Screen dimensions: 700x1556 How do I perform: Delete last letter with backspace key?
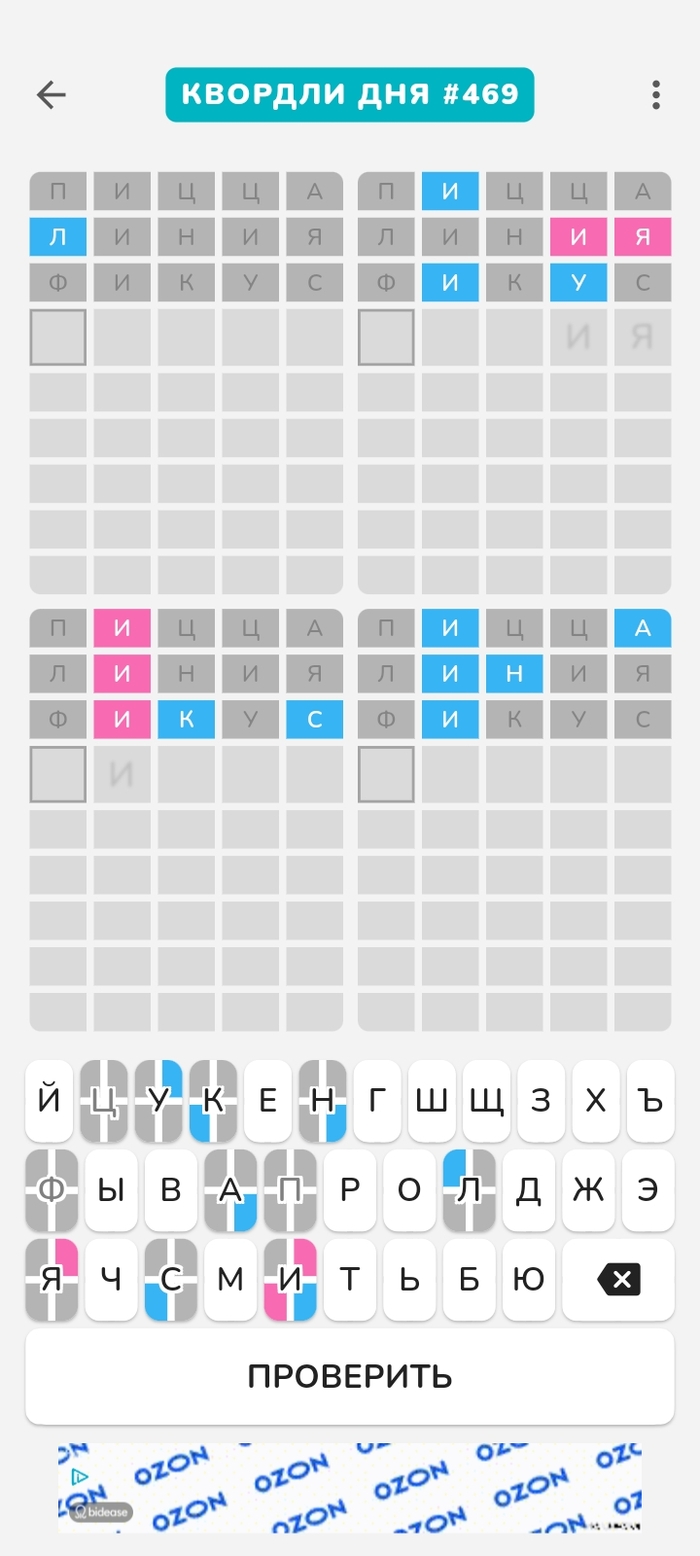pyautogui.click(x=618, y=1279)
